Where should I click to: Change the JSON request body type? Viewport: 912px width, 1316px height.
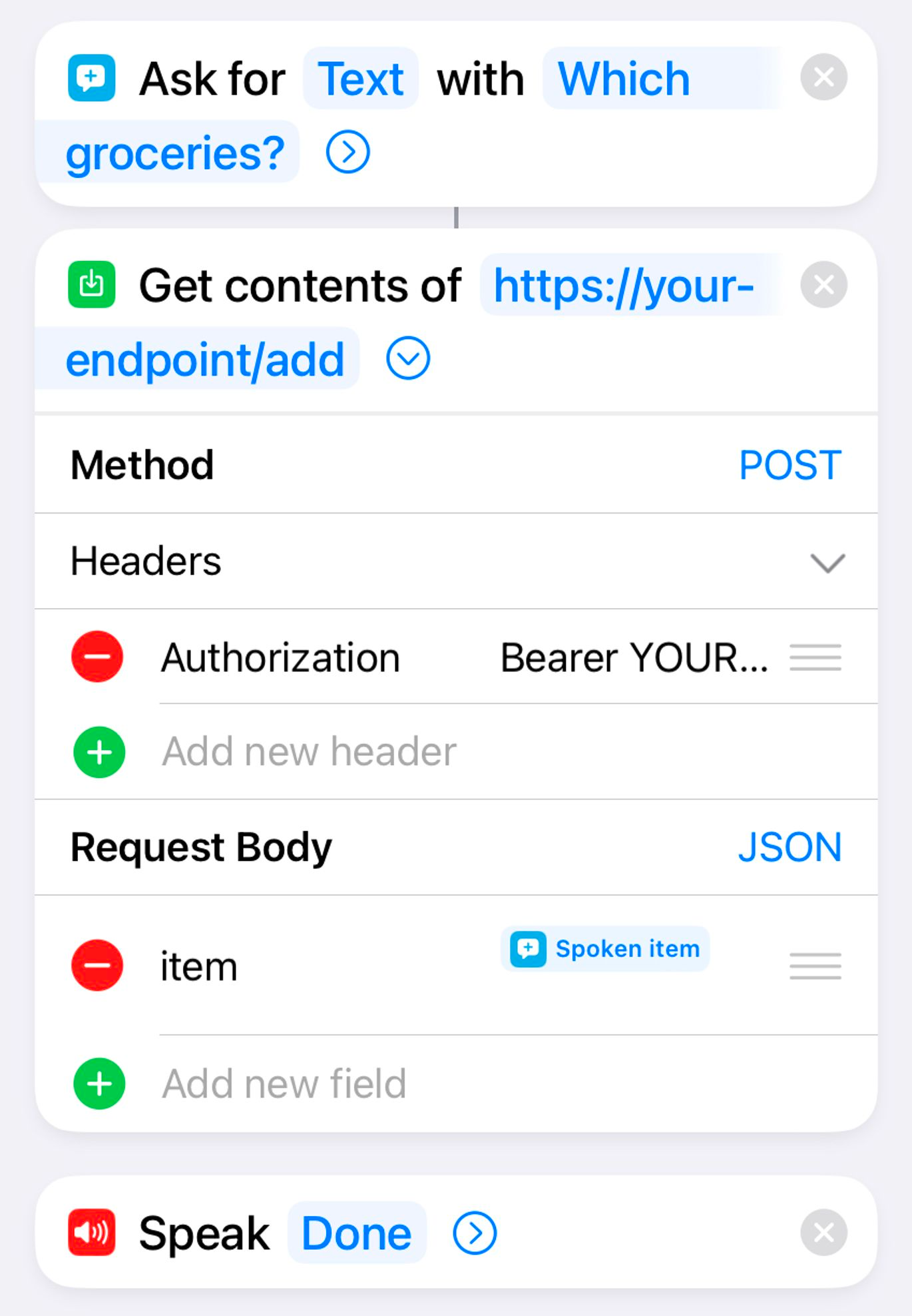coord(790,847)
